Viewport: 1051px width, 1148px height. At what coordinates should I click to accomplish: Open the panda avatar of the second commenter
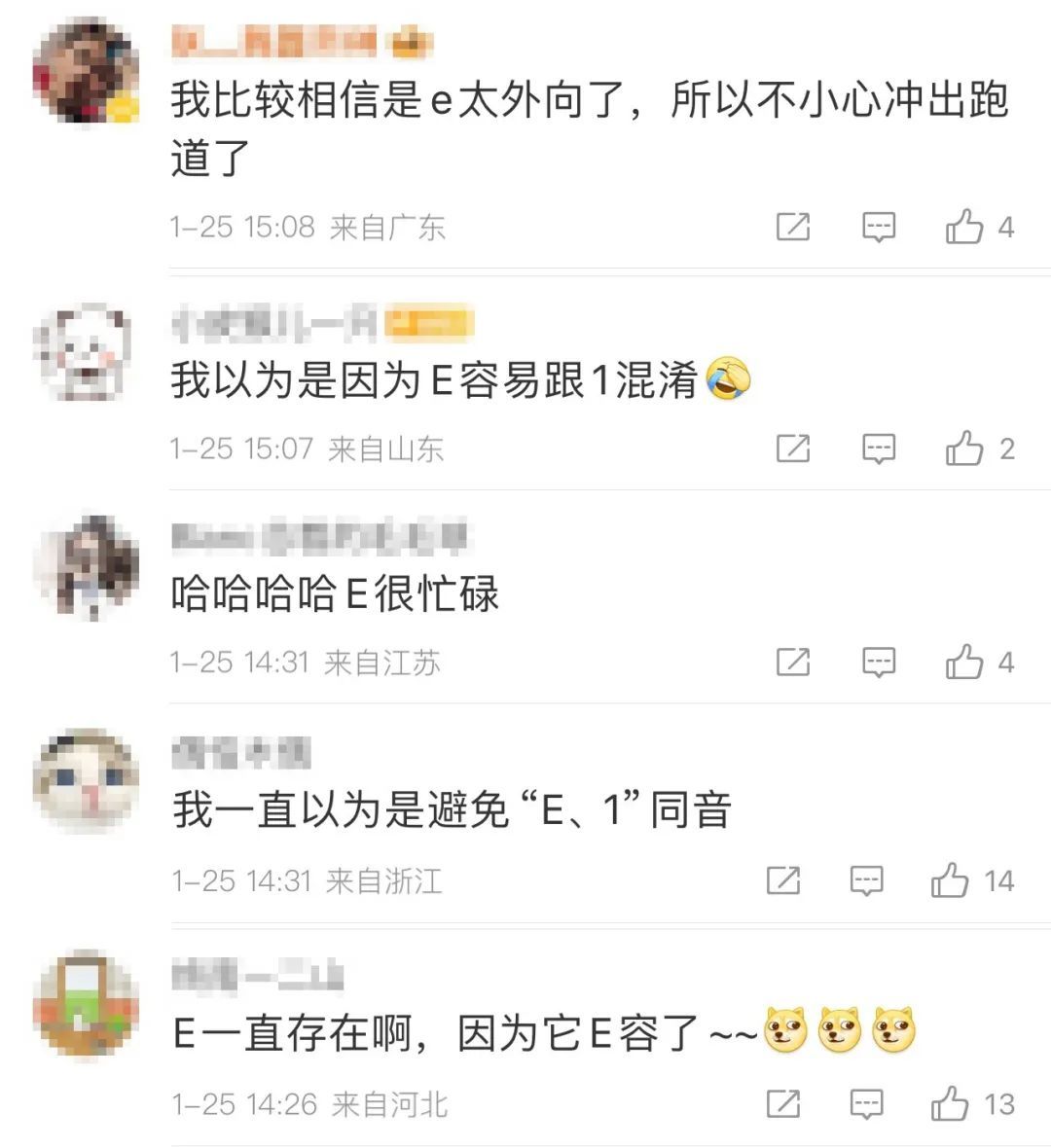pos(84,350)
